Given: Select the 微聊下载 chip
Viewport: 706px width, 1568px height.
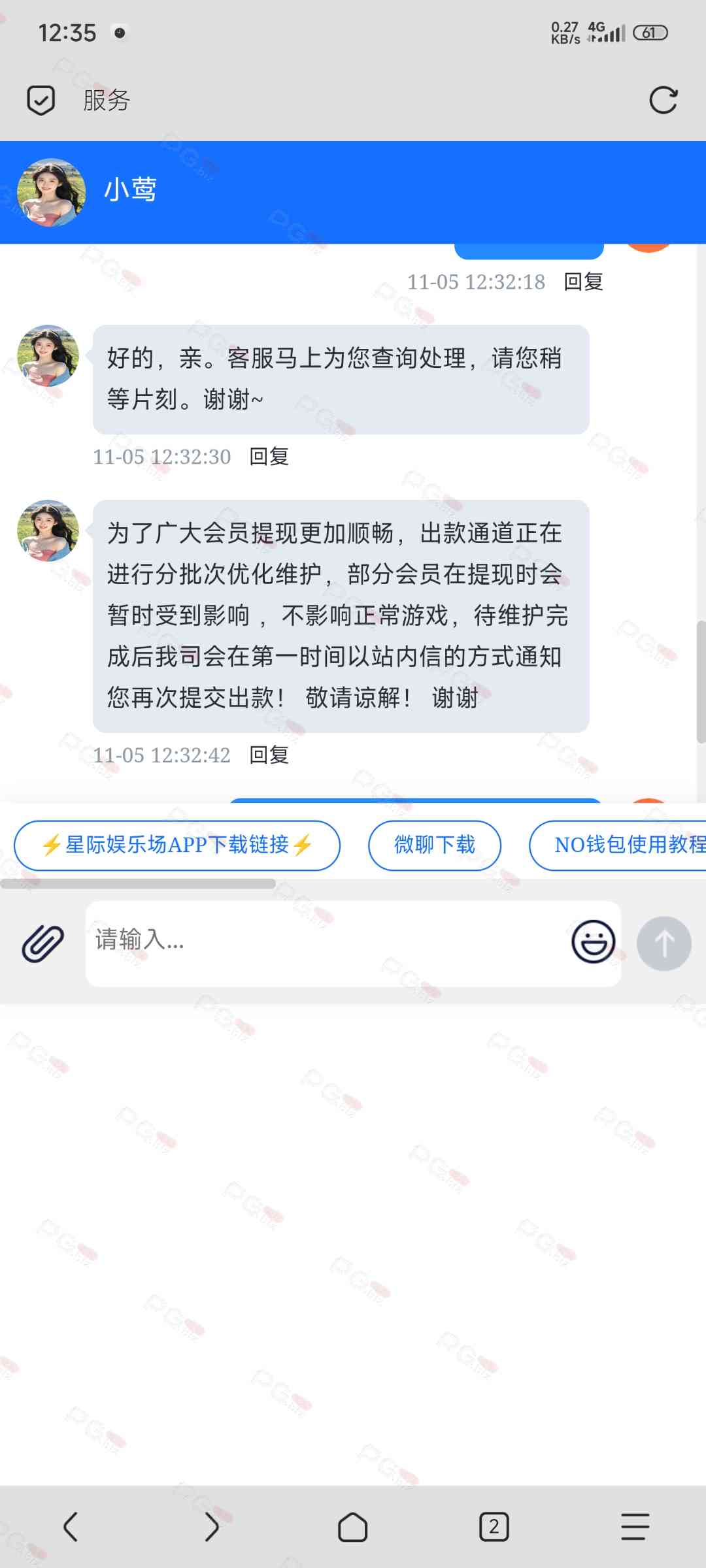Looking at the screenshot, I should click(435, 845).
